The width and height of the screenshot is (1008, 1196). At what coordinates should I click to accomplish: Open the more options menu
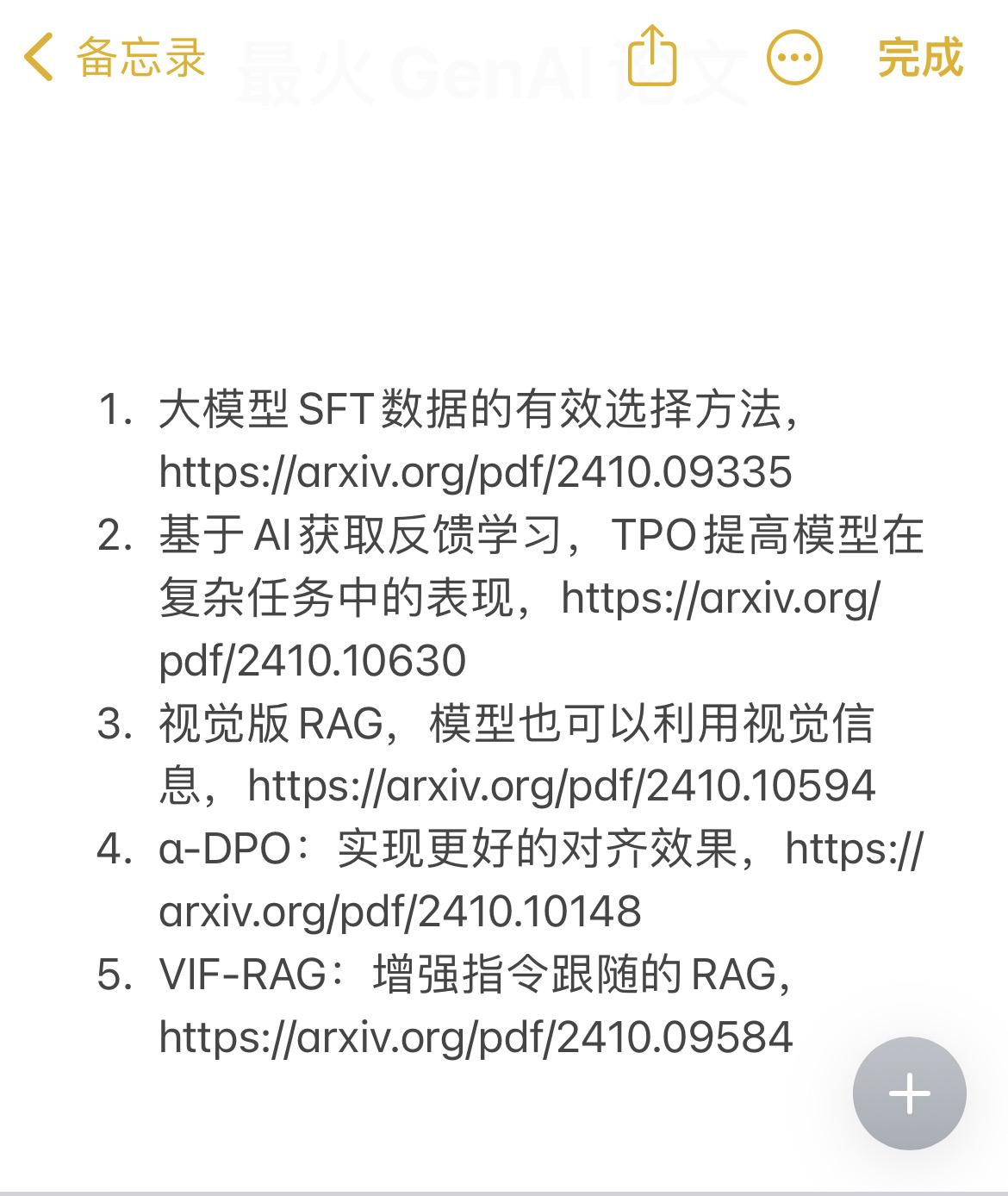click(793, 58)
